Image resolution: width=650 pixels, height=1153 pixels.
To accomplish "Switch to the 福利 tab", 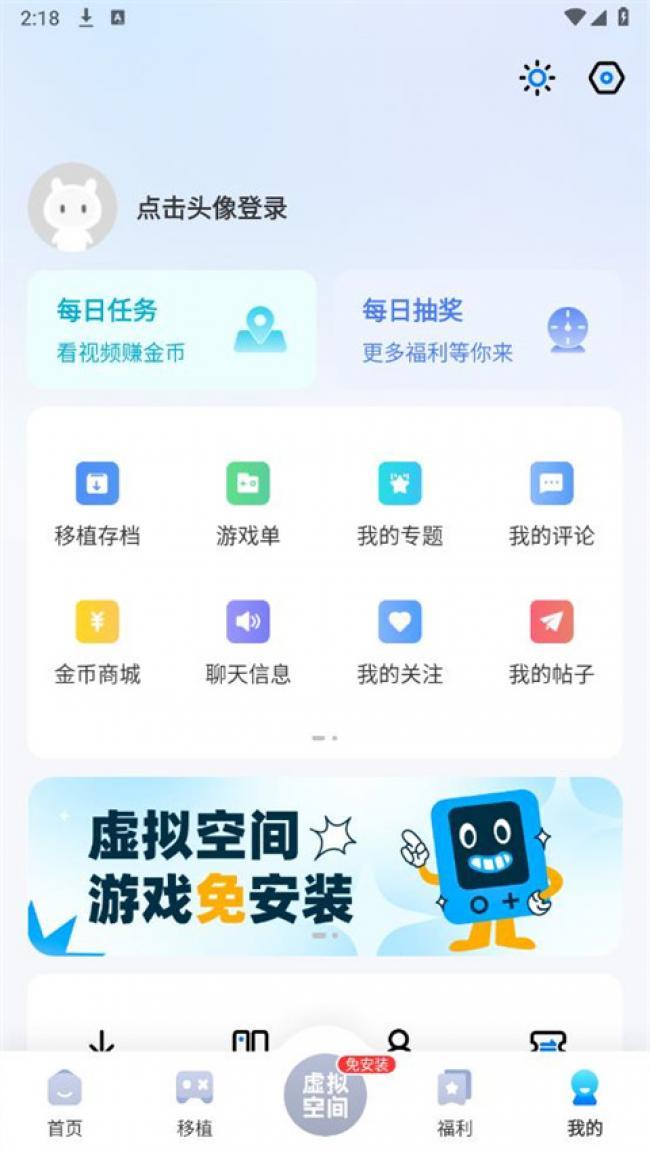I will click(454, 1103).
